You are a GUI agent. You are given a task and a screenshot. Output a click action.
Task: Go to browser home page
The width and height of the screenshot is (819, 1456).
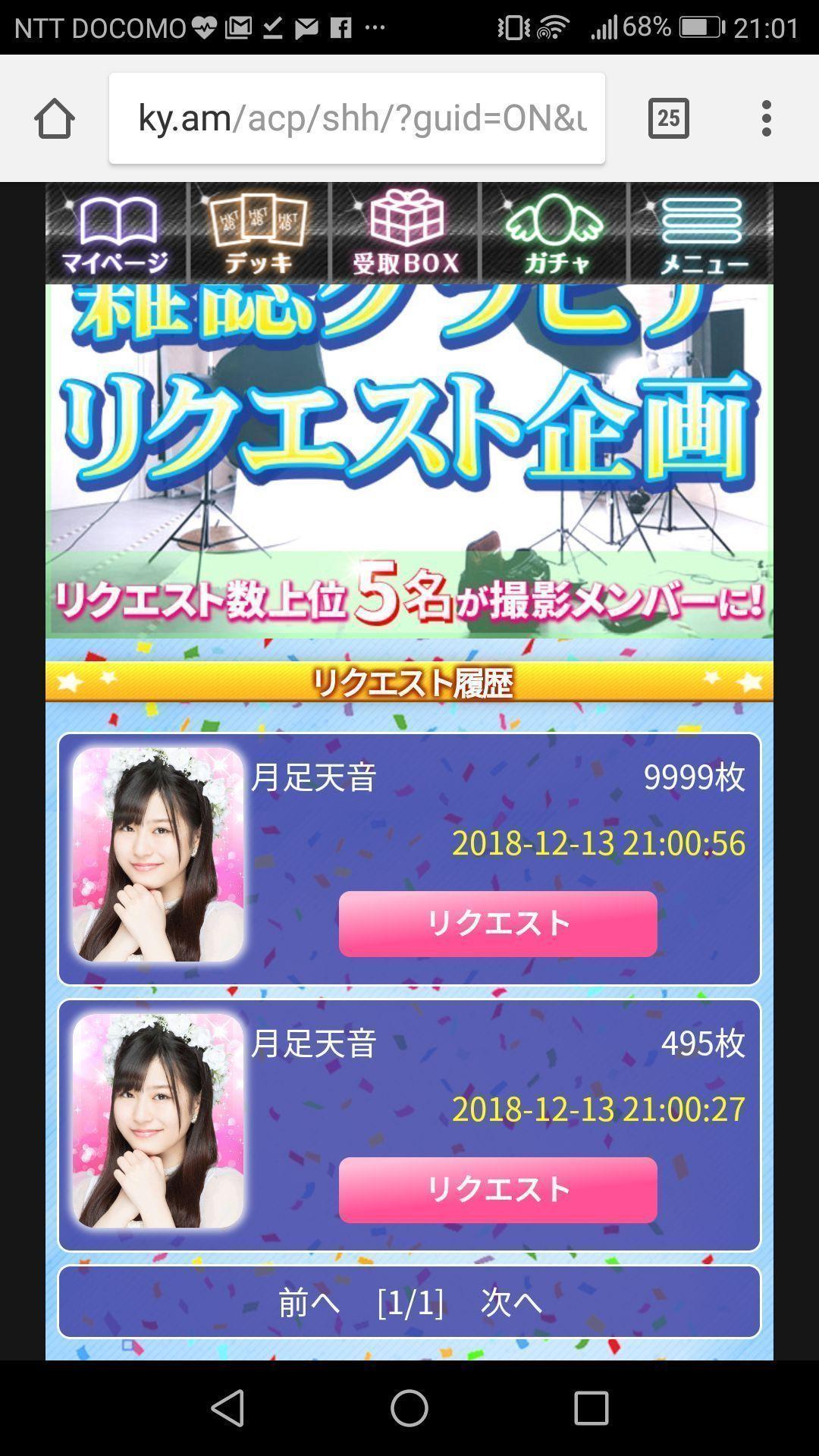point(55,118)
